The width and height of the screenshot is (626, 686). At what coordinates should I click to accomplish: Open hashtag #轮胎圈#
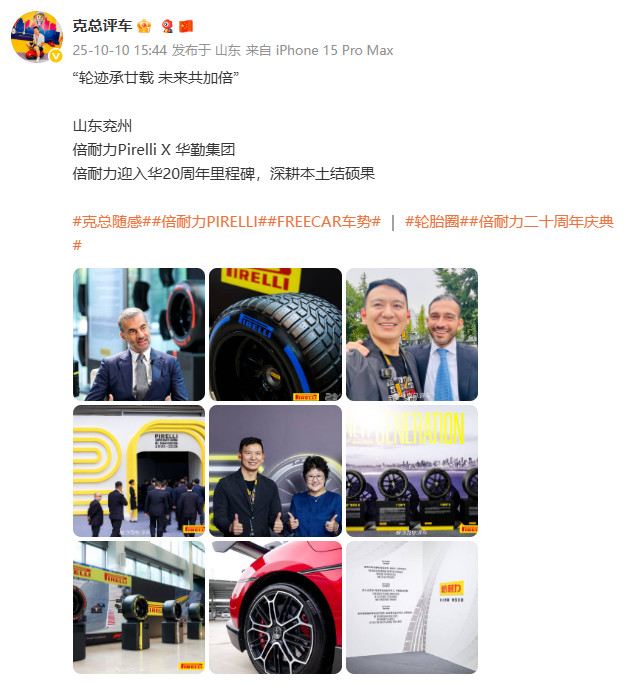438,222
